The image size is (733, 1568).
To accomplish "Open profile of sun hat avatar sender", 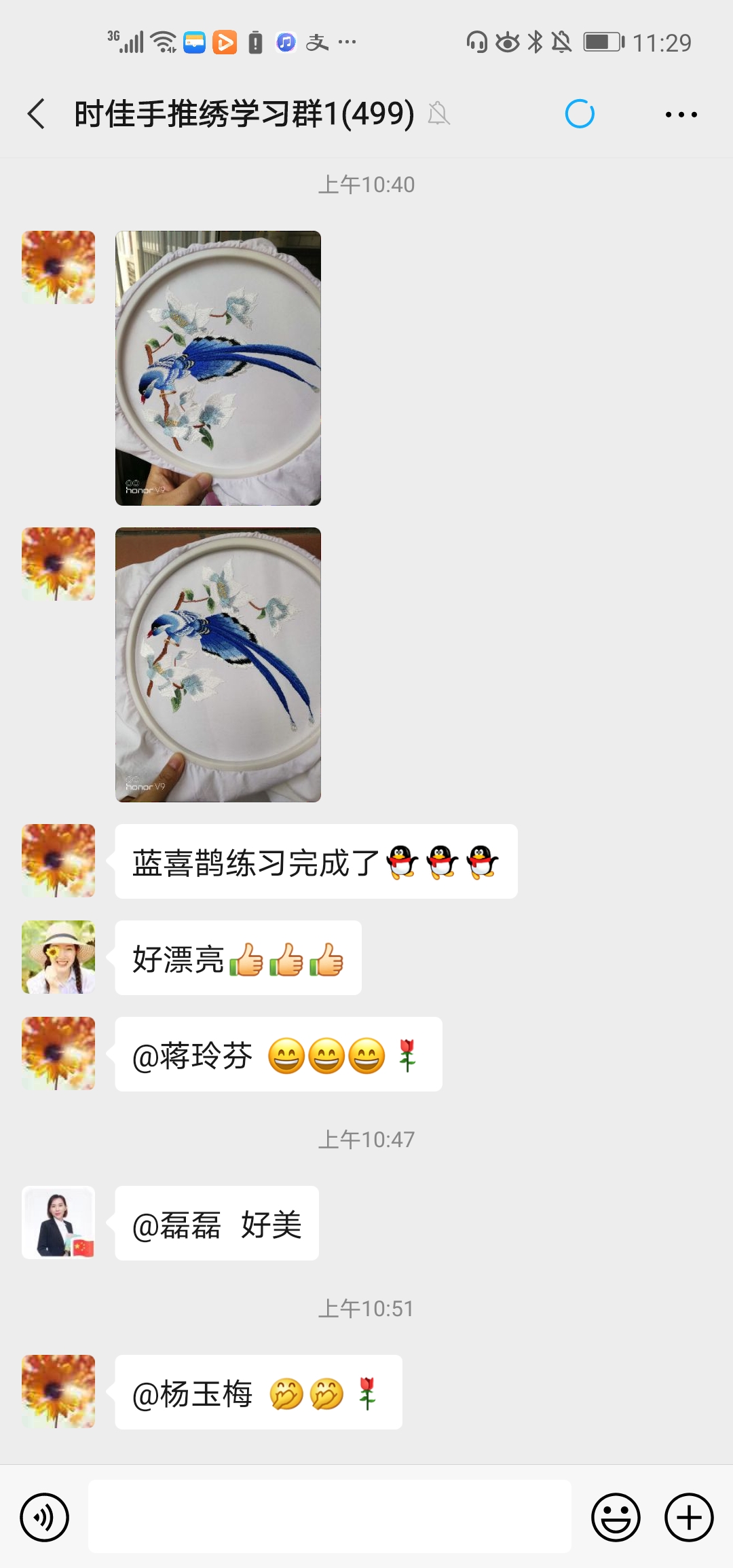I will tap(58, 957).
